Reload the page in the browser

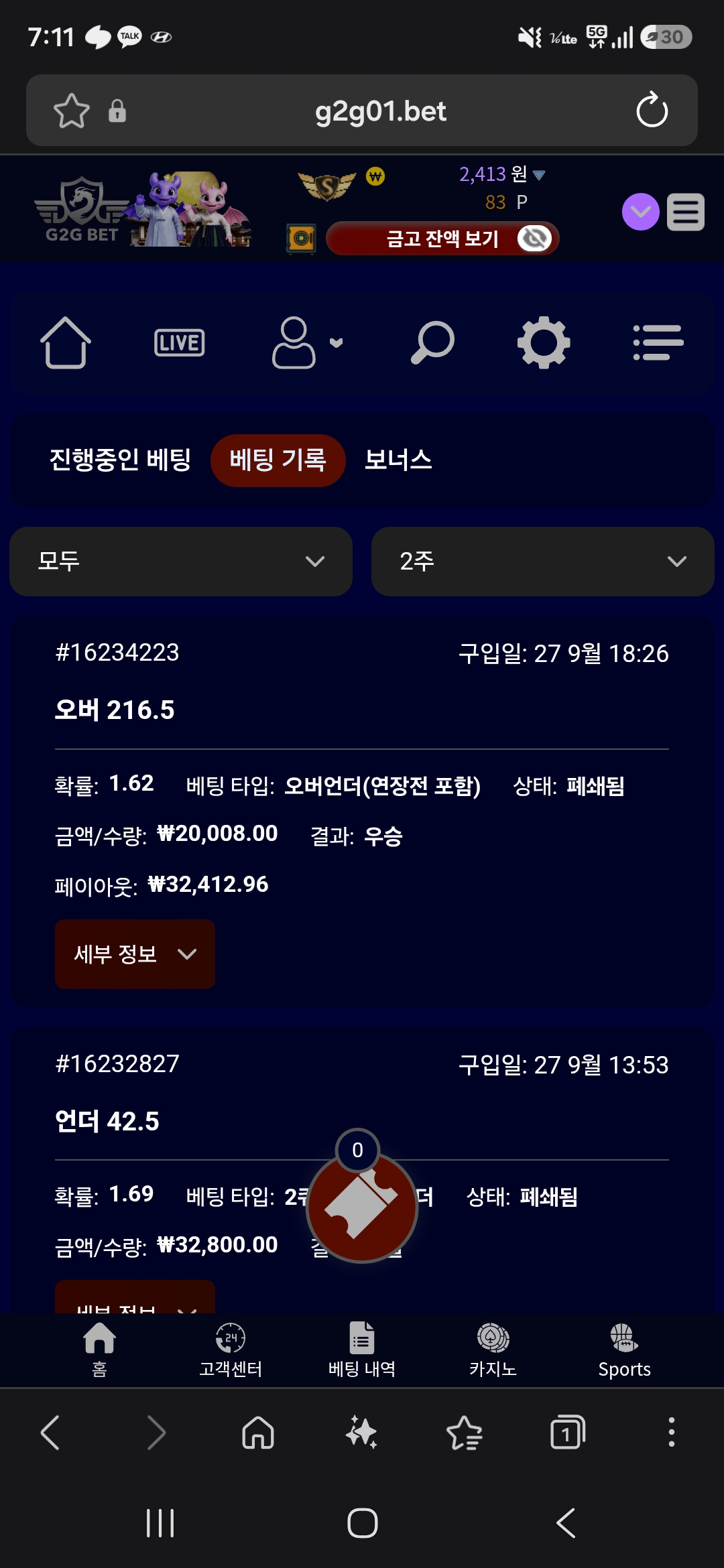coord(652,111)
